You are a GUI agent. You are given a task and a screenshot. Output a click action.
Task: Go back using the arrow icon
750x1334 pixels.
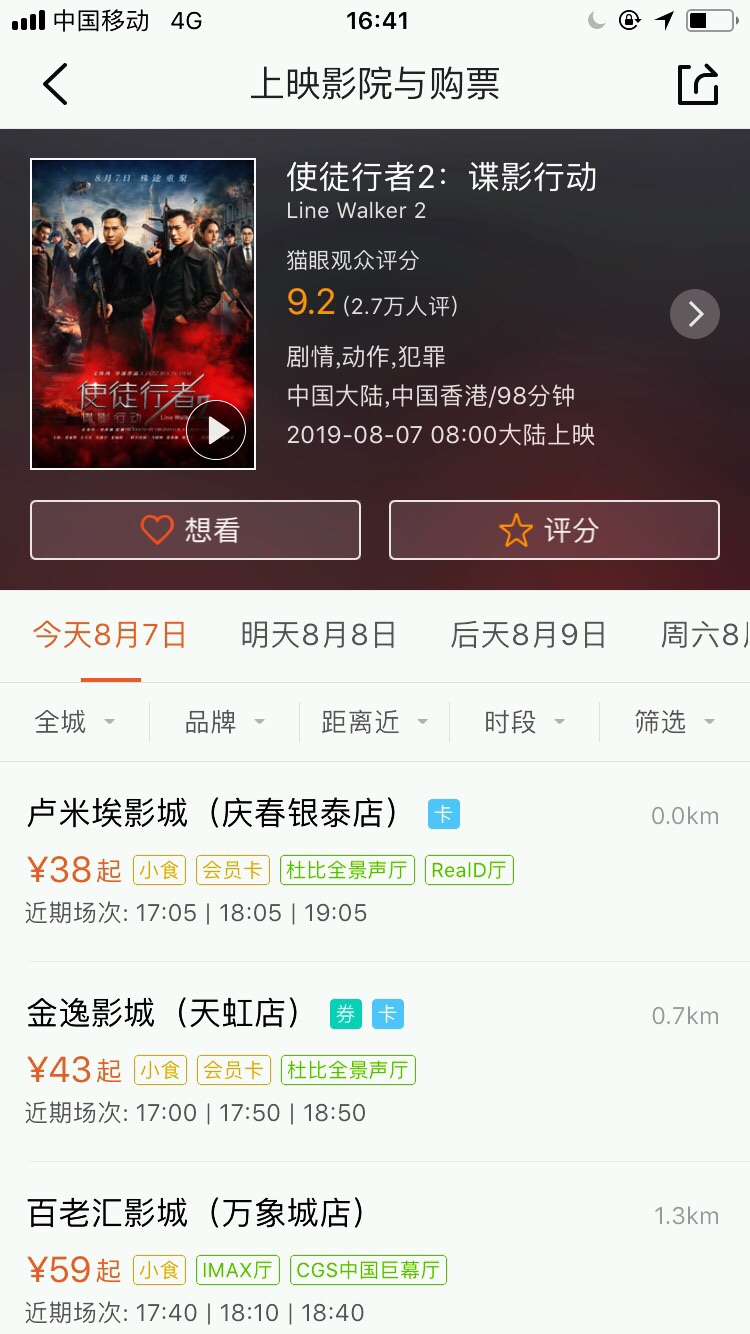tap(56, 84)
